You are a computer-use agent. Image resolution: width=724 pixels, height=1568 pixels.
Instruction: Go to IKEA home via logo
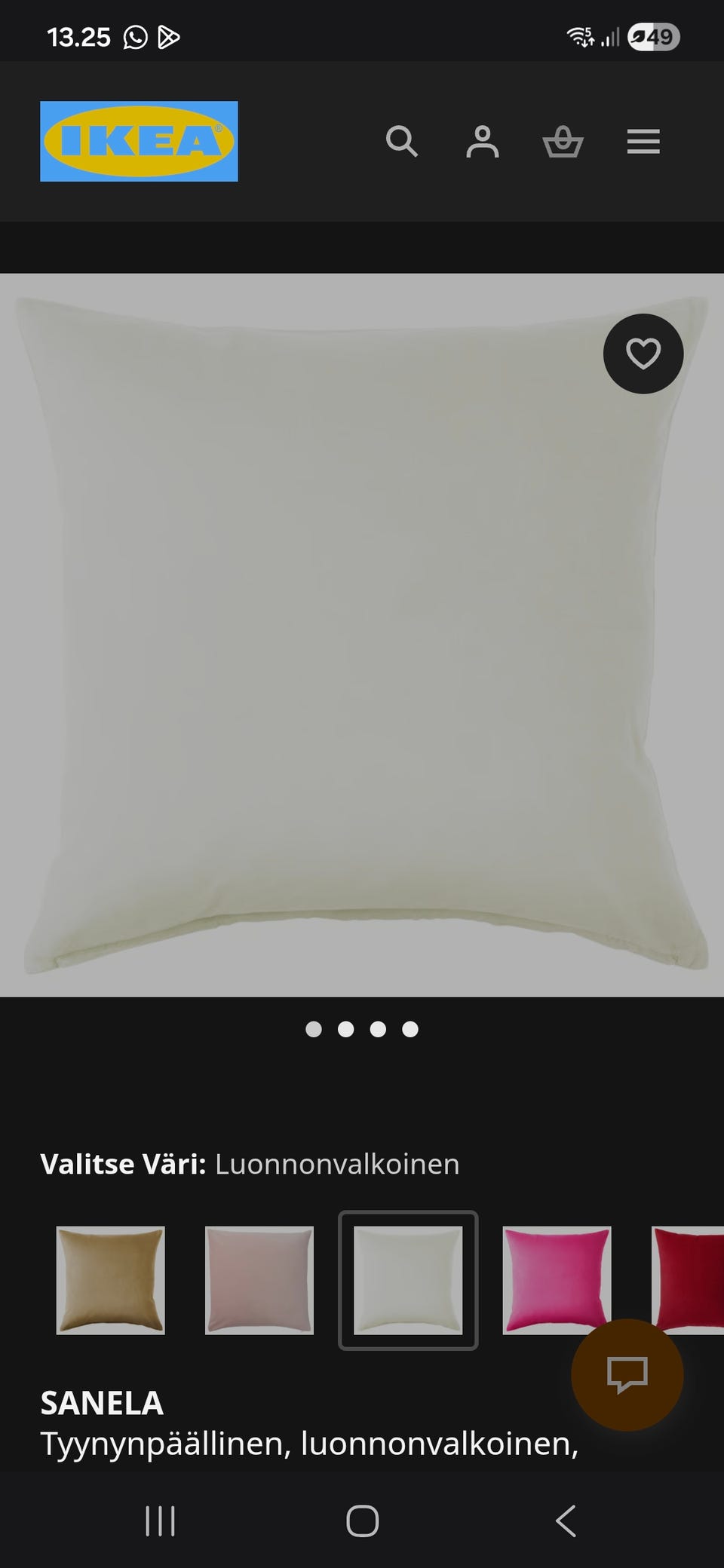pos(139,141)
